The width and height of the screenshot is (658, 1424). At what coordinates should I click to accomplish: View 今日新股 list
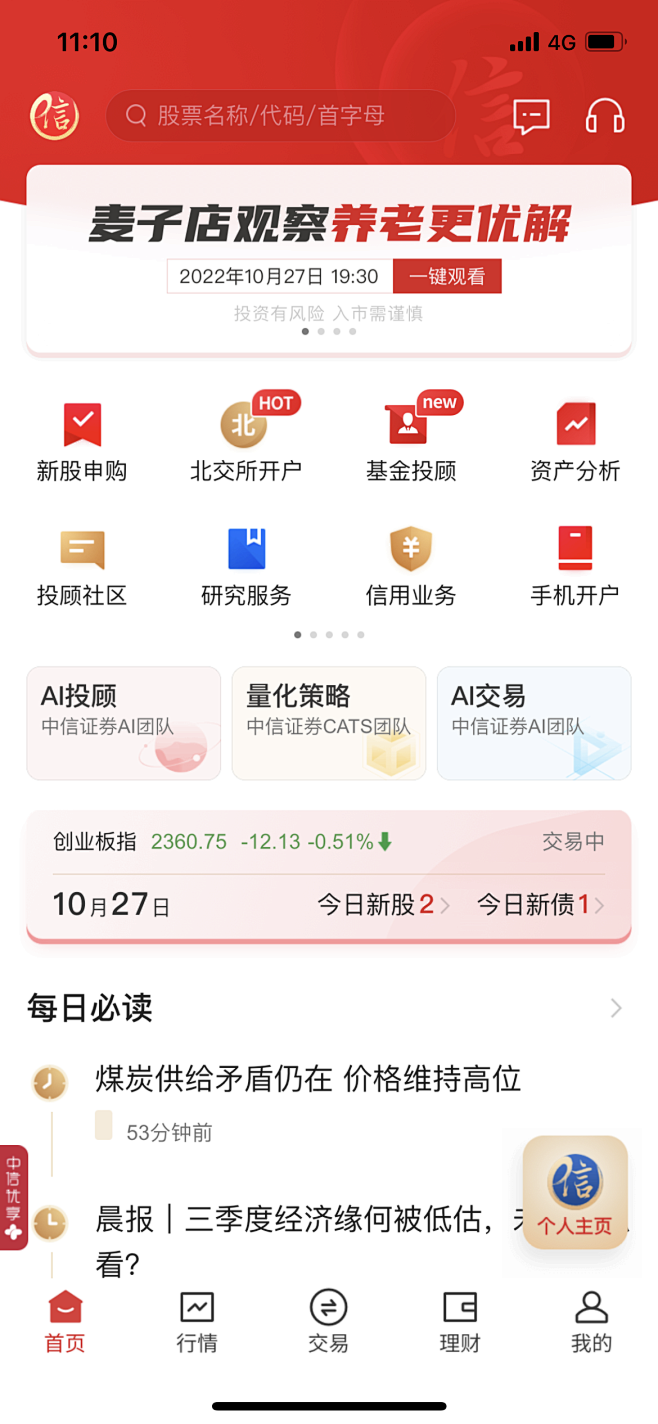tap(383, 905)
